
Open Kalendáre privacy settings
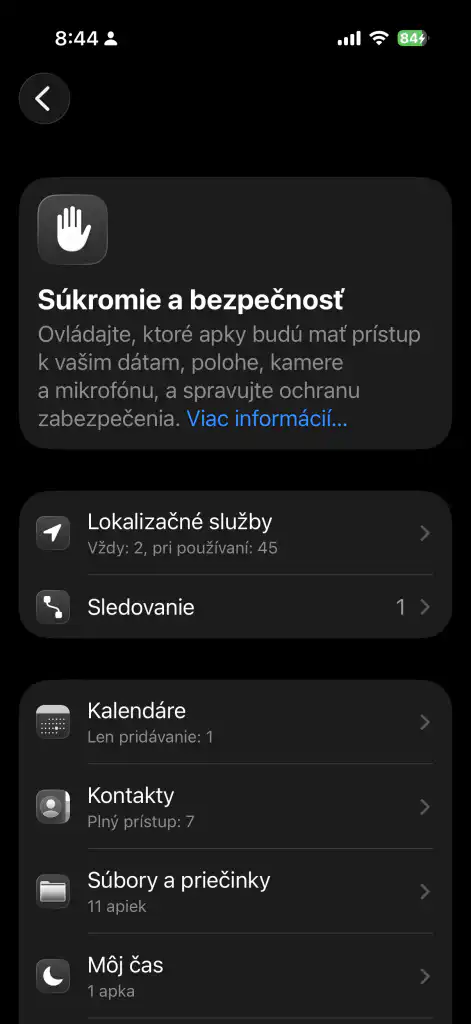click(235, 722)
